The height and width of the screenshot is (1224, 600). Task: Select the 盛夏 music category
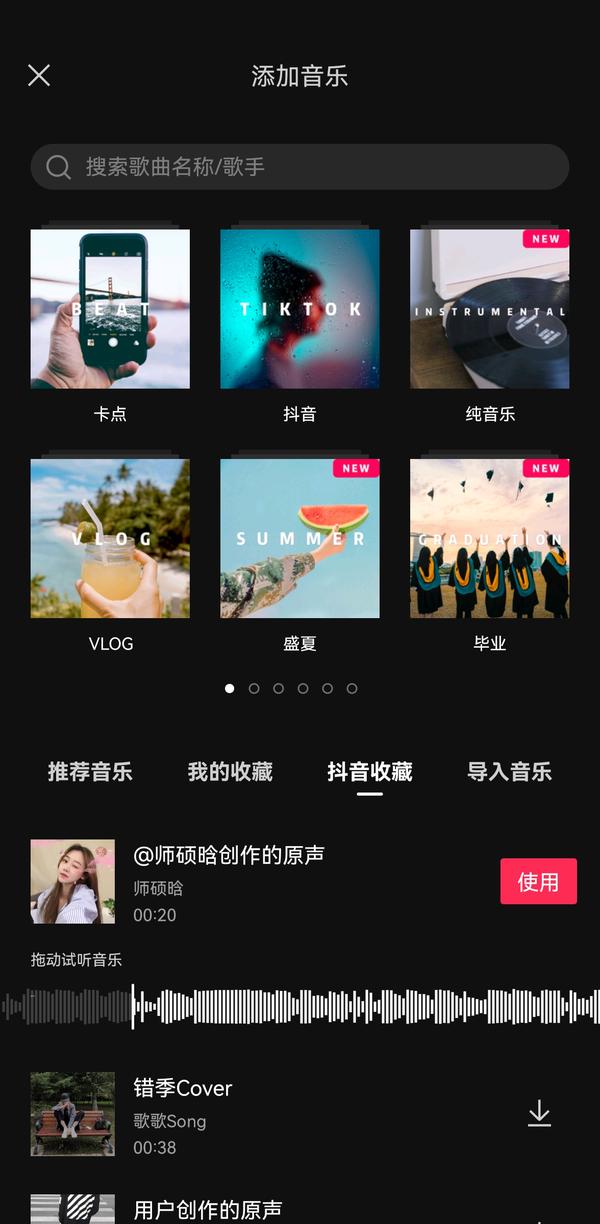point(300,539)
